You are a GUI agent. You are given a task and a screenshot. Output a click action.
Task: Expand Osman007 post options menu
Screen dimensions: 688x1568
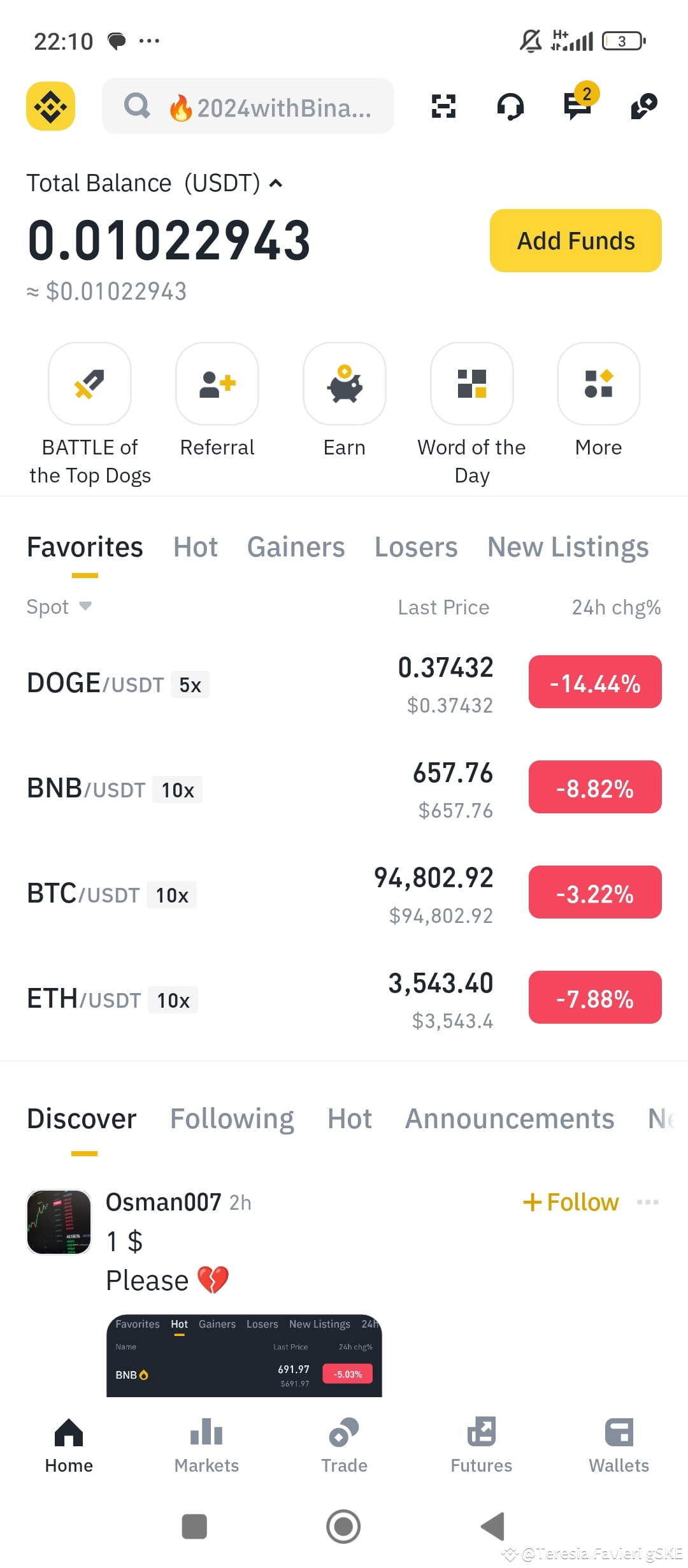(x=648, y=1203)
